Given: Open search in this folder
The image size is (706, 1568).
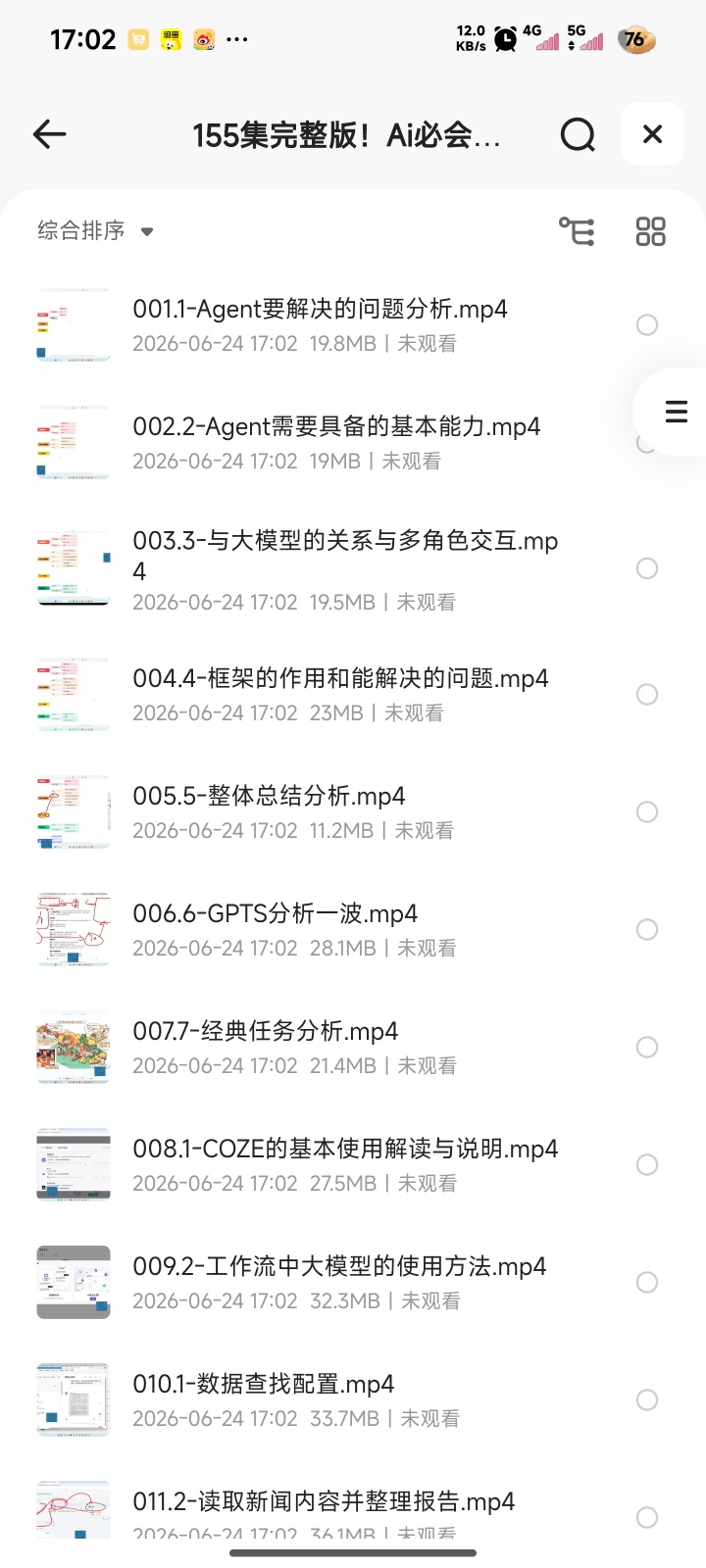Looking at the screenshot, I should 578,134.
